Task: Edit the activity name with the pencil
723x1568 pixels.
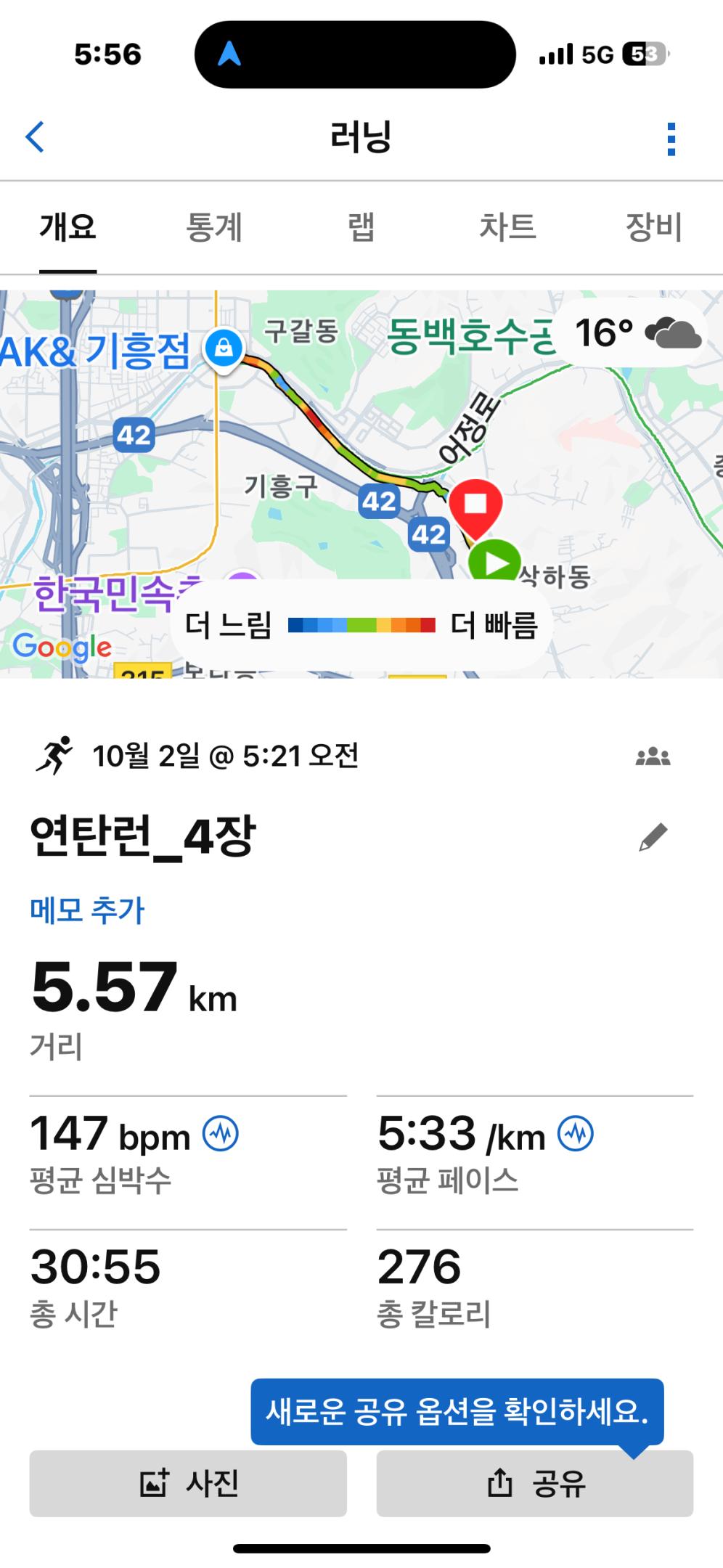Action: pyautogui.click(x=653, y=837)
